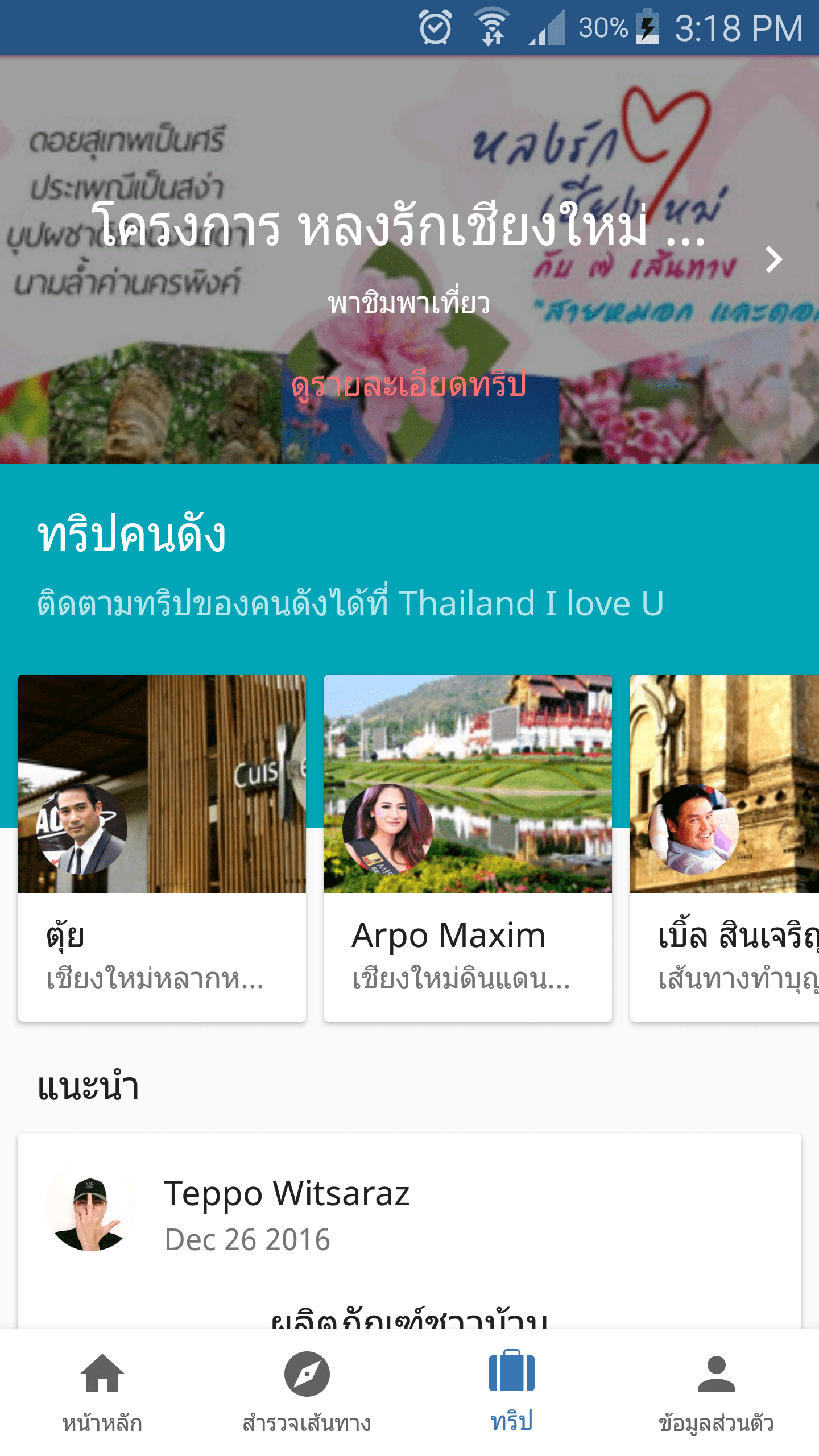Screen dimensions: 819x1456
Task: Open ตุ้ย's trip card
Action: click(x=162, y=847)
